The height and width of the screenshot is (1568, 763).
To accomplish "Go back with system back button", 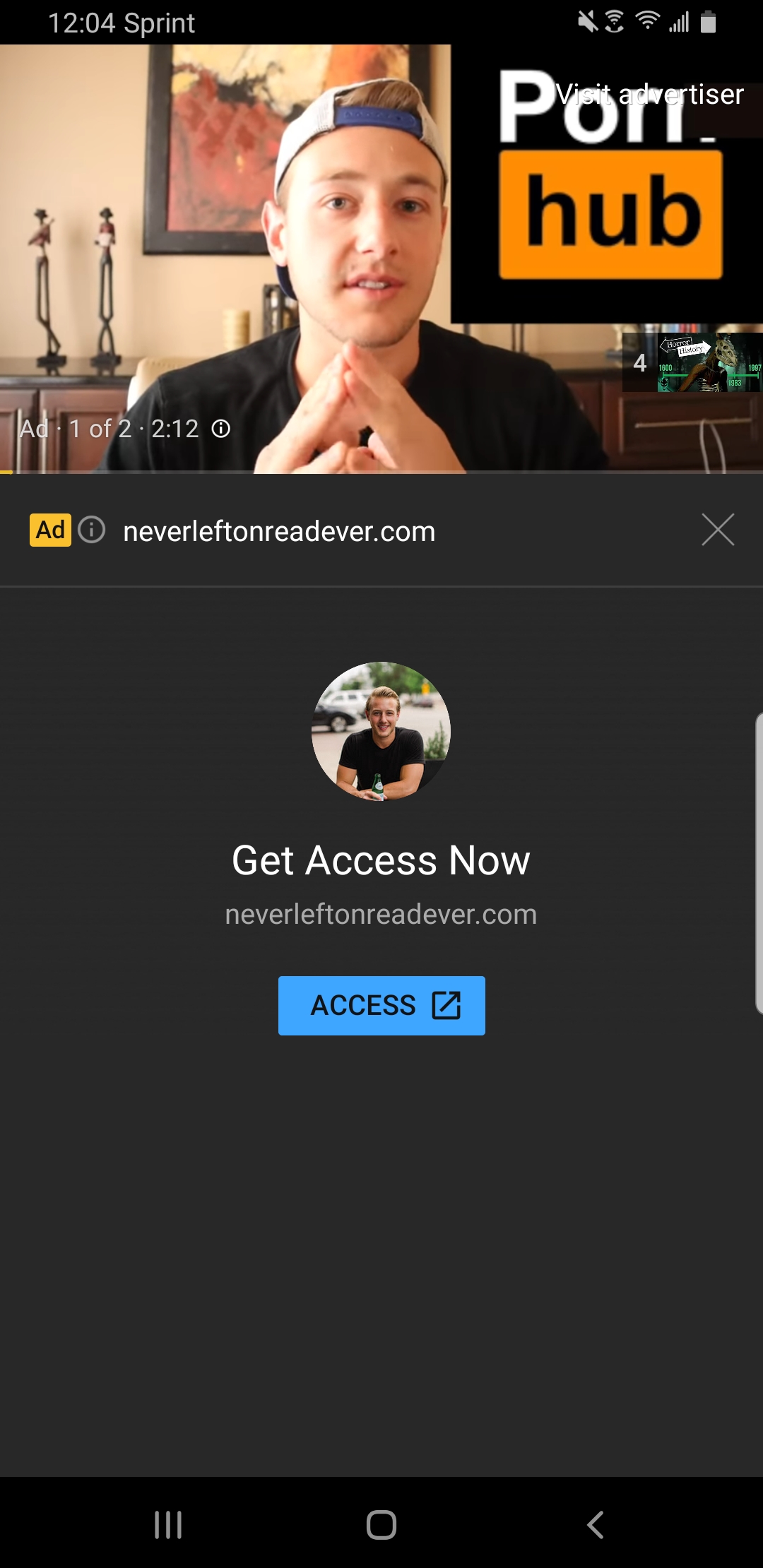I will 596,1524.
